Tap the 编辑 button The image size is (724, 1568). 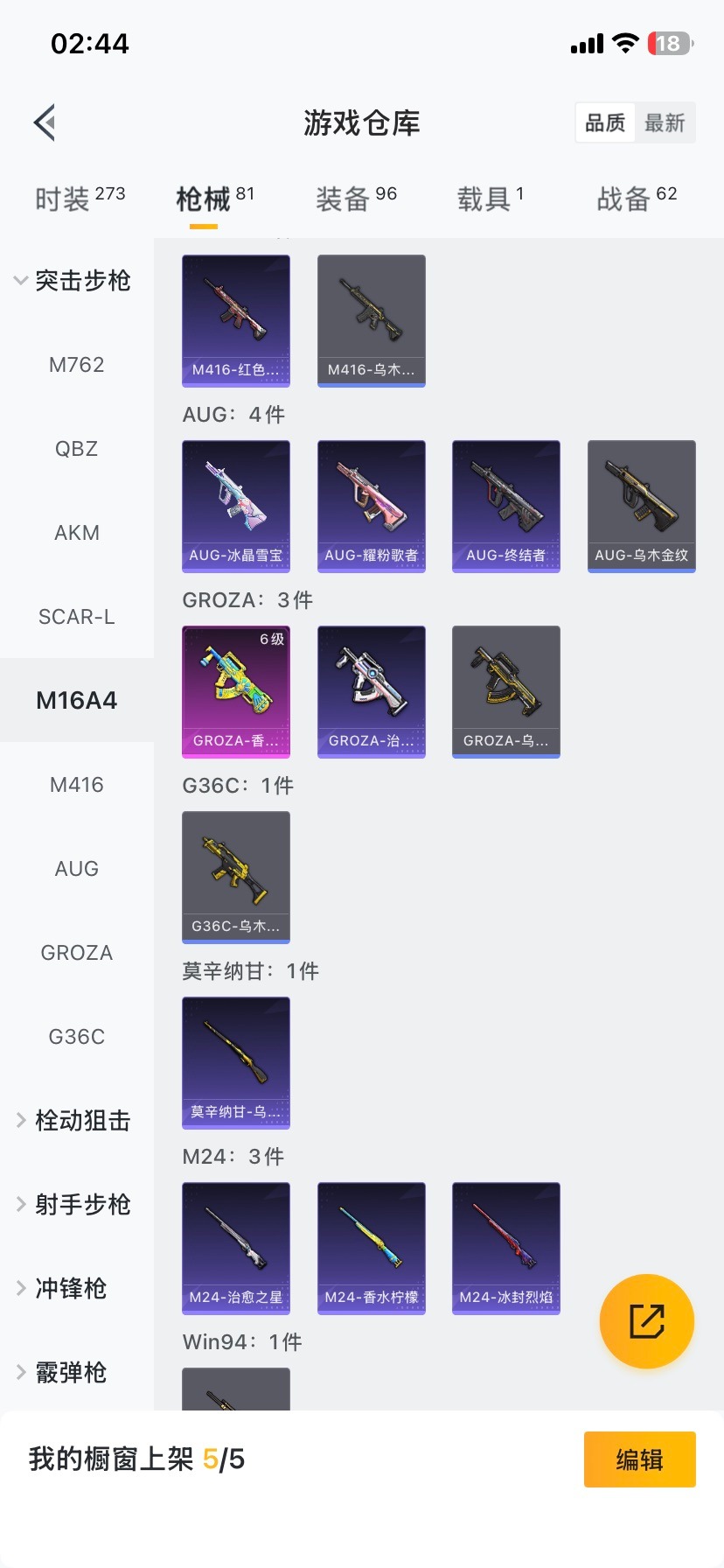[639, 1459]
